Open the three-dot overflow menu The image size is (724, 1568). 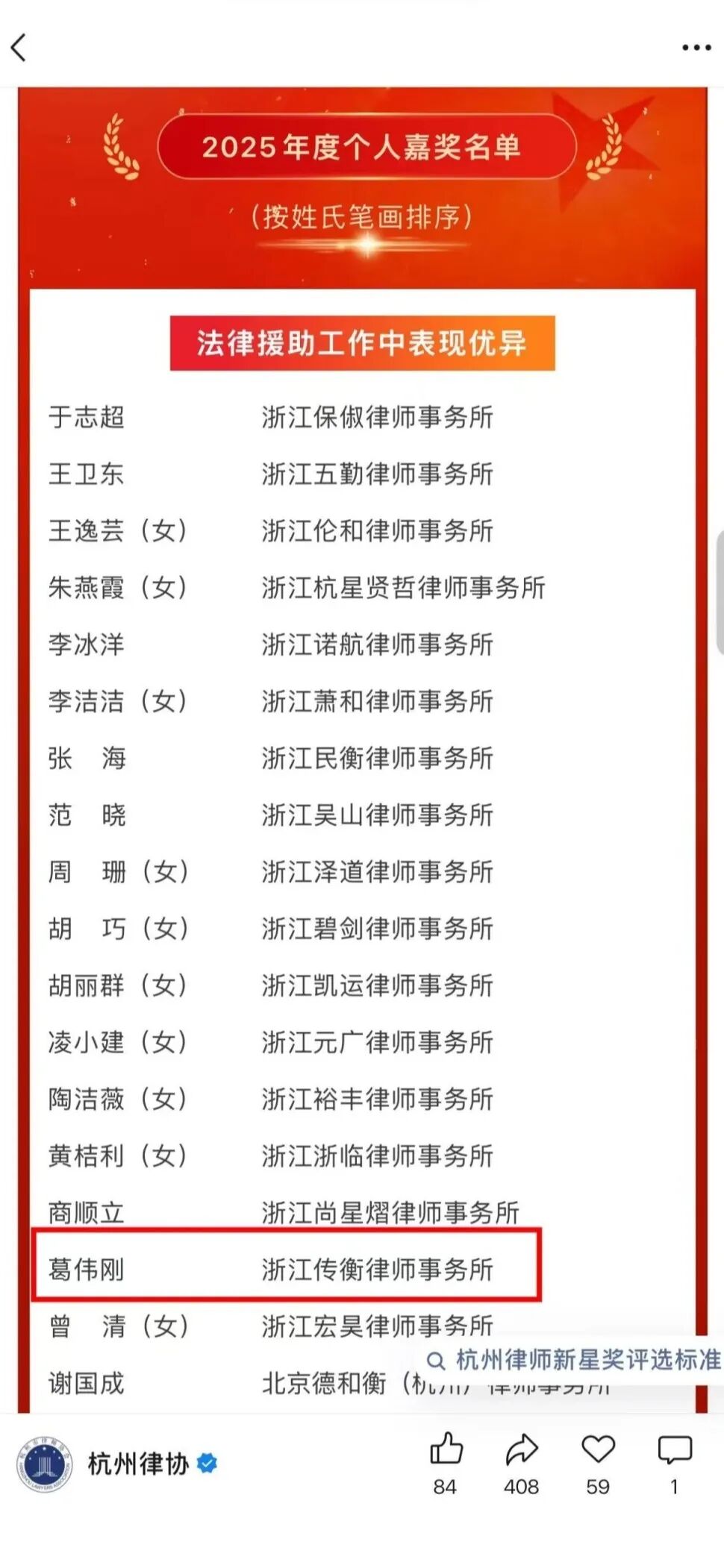pyautogui.click(x=696, y=48)
